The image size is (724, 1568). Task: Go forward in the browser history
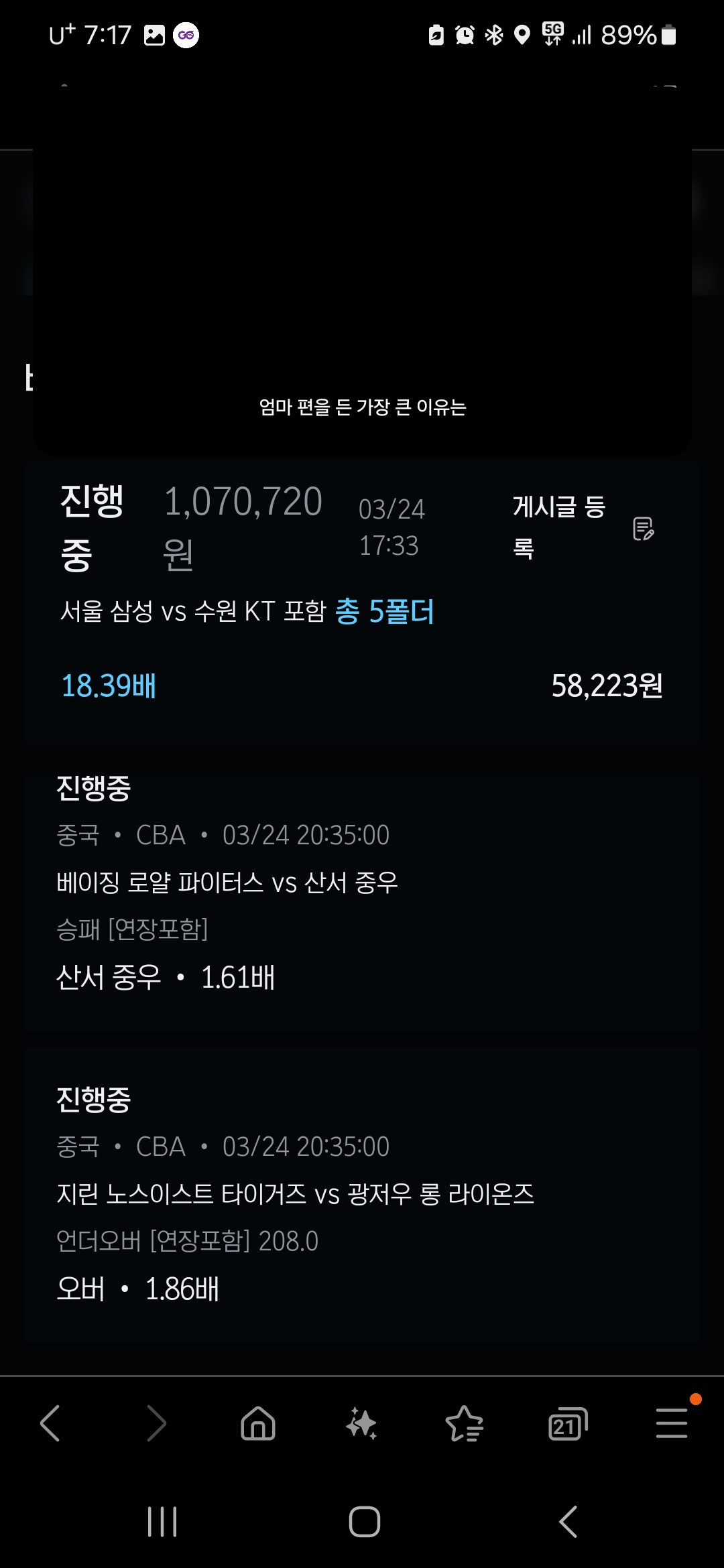point(156,1423)
